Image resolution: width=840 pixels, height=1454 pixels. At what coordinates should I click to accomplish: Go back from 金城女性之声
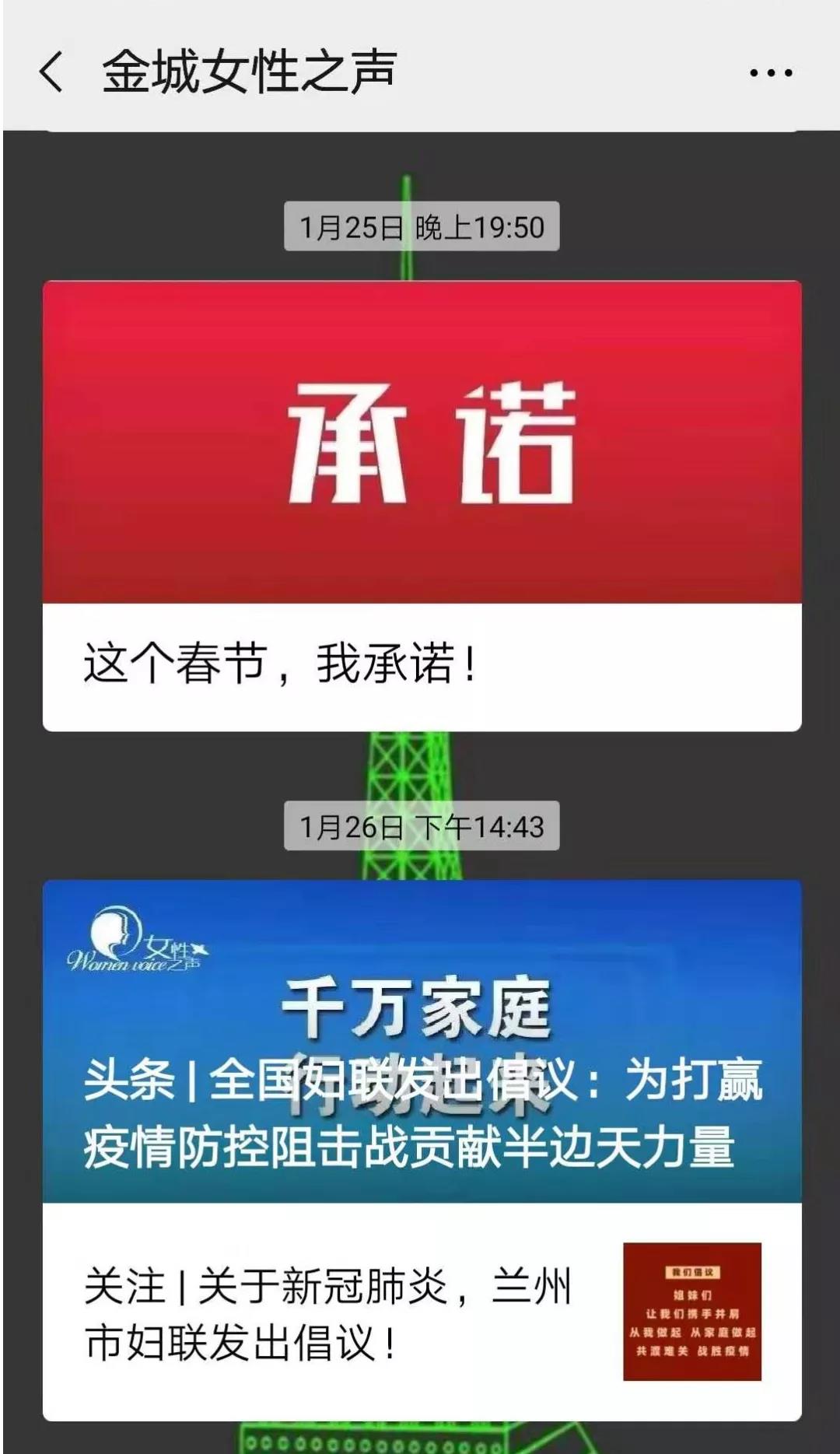51,72
